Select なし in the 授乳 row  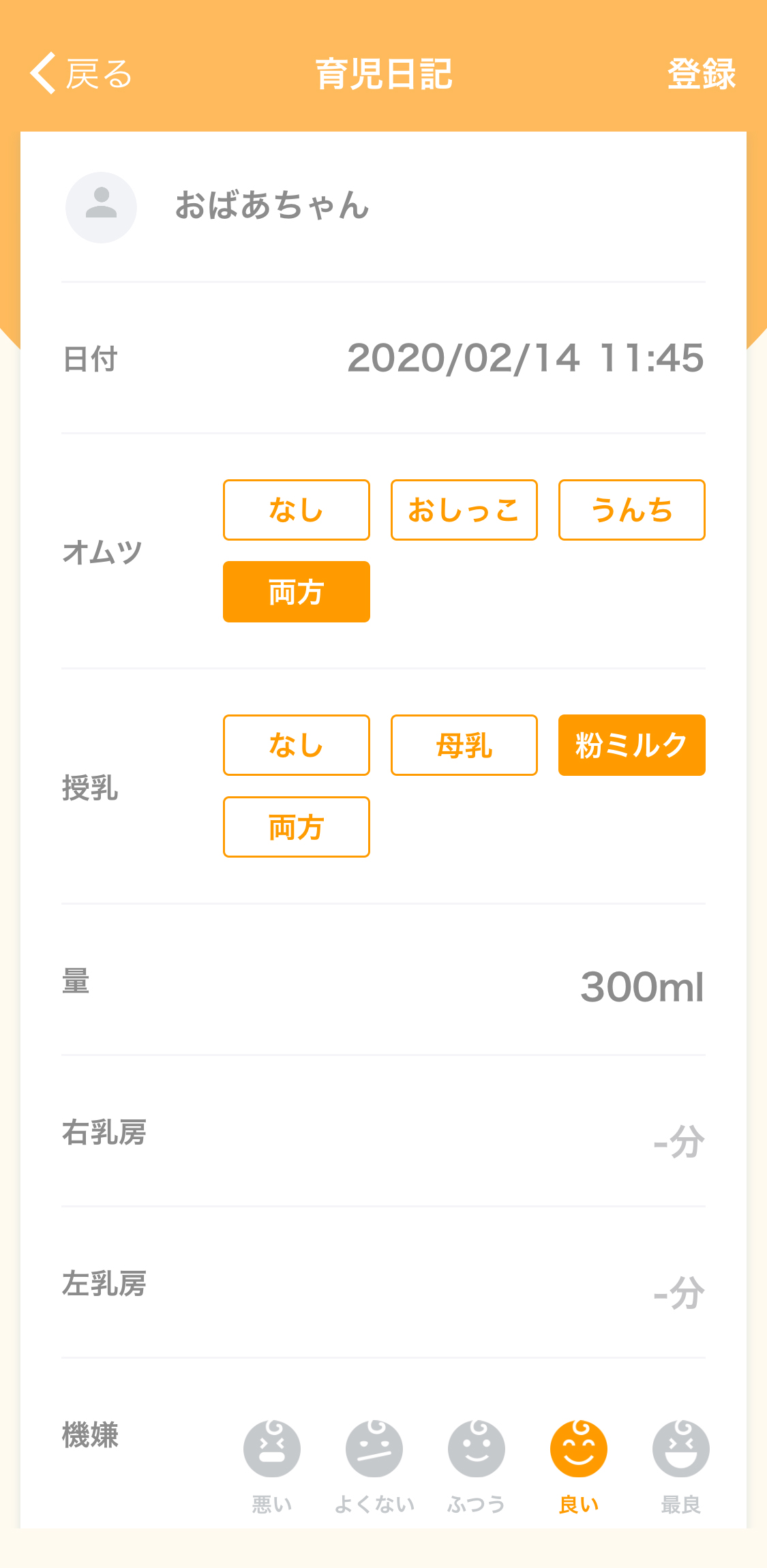(x=297, y=745)
